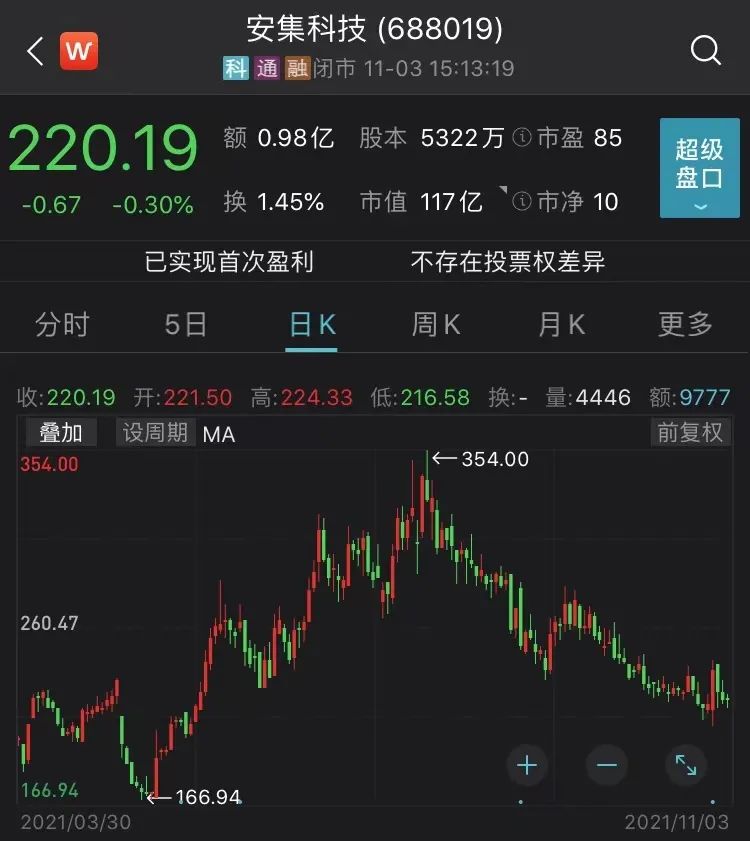Open the 更多 chart period options
The height and width of the screenshot is (841, 750).
(685, 324)
